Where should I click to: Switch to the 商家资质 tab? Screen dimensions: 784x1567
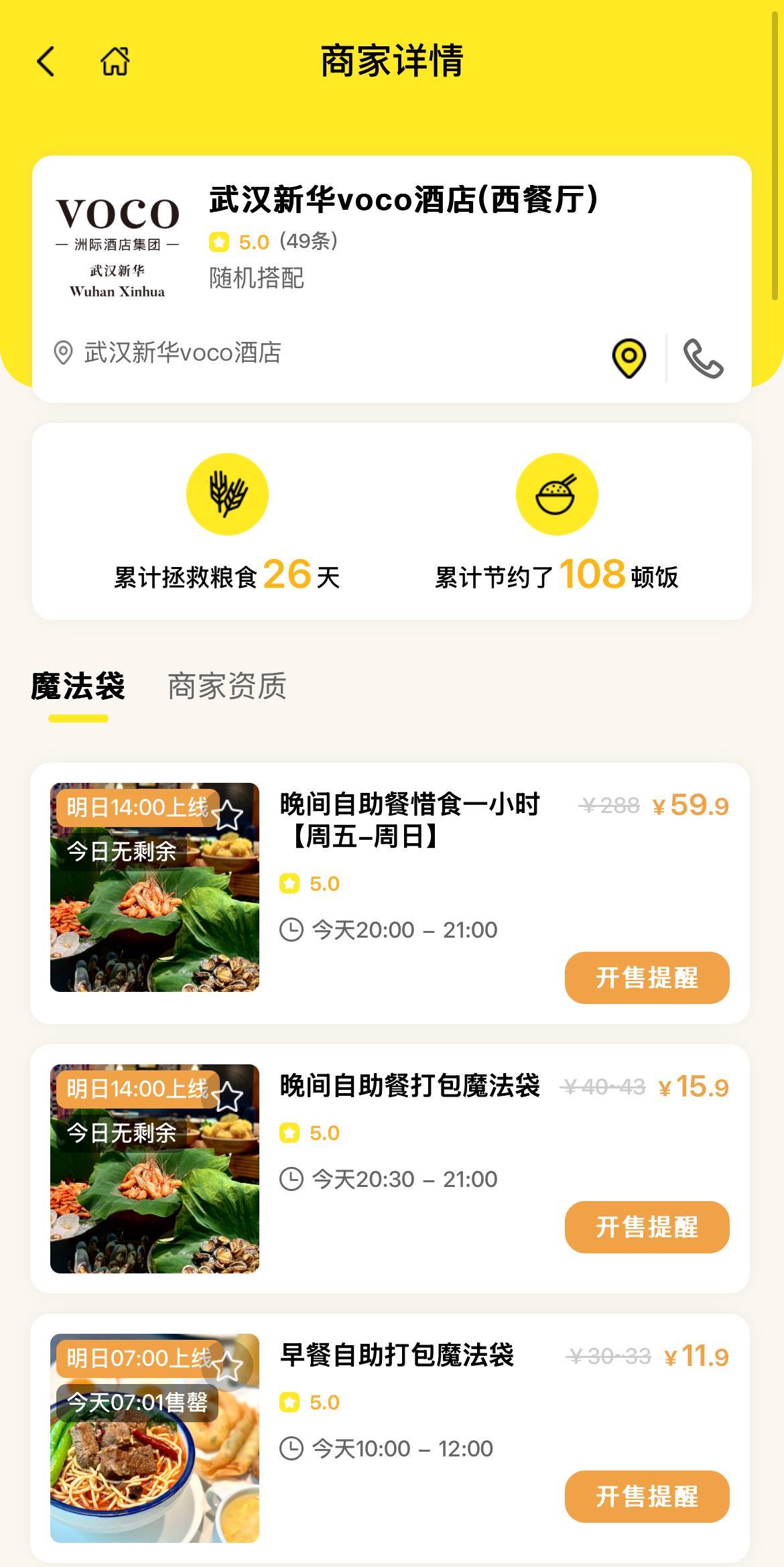[226, 686]
